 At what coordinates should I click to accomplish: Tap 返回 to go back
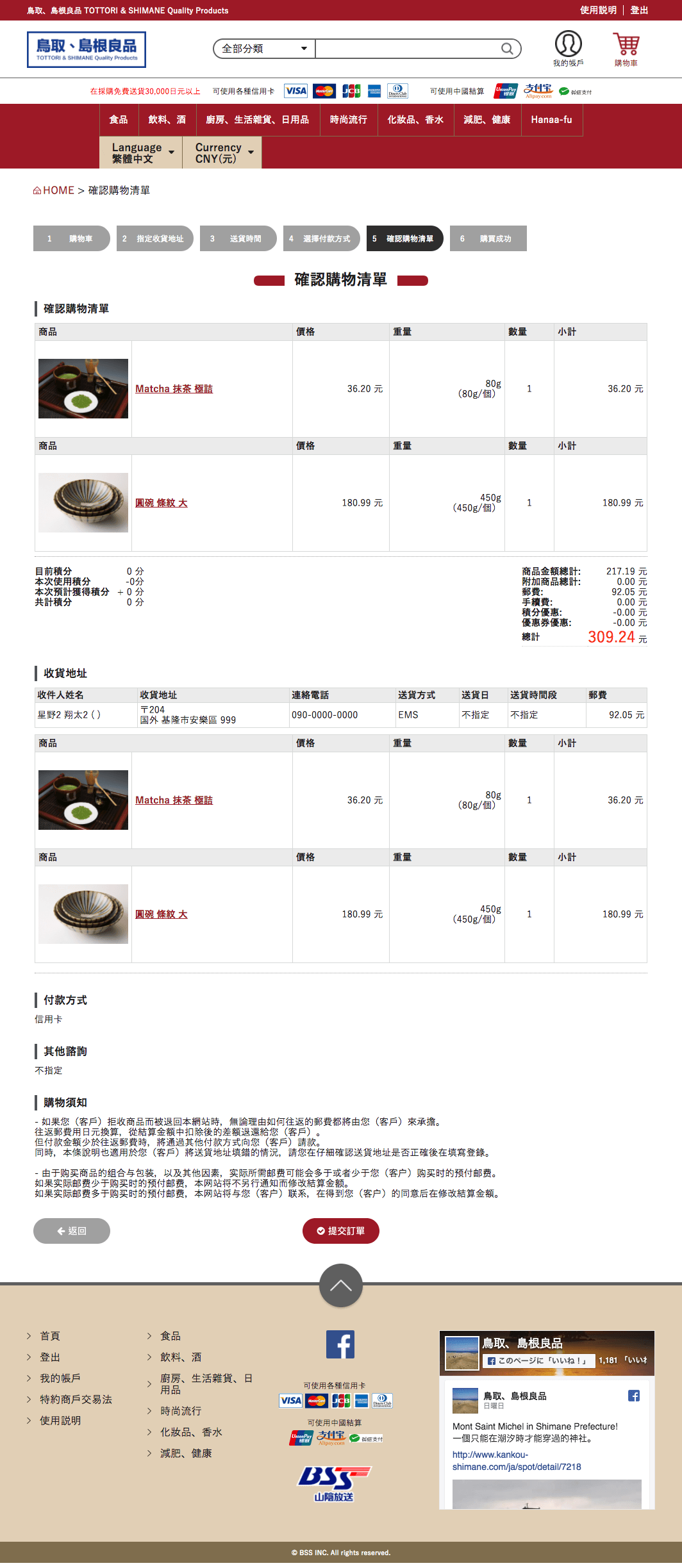pos(72,1231)
